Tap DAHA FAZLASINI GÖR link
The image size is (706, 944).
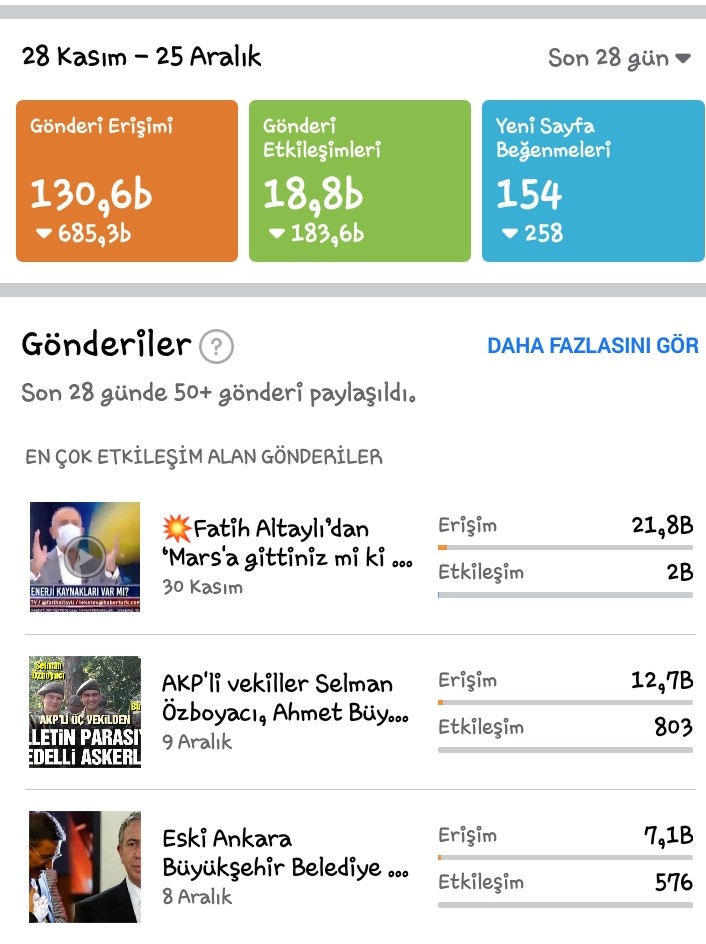593,346
